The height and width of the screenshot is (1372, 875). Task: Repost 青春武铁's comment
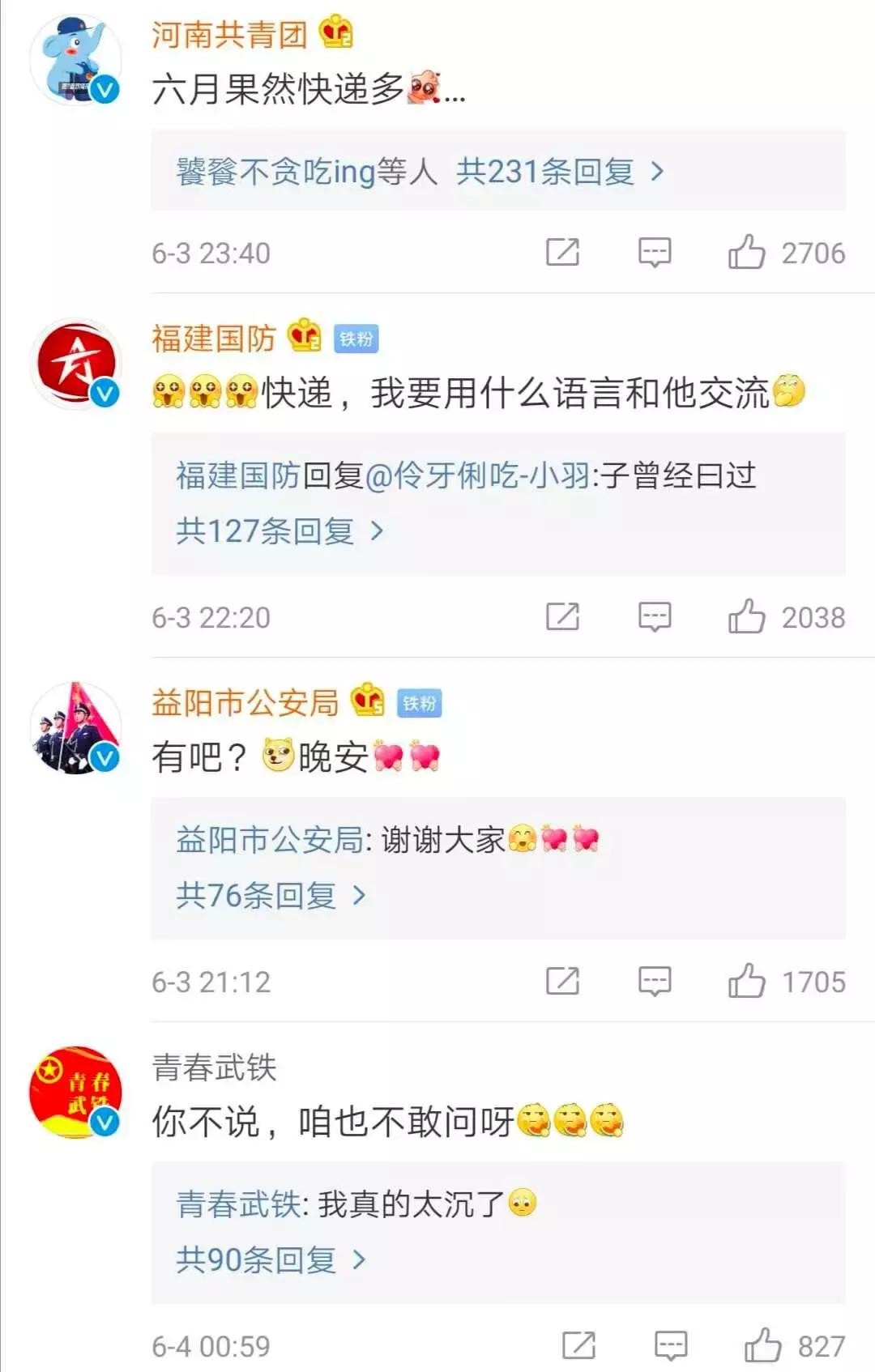[578, 1346]
